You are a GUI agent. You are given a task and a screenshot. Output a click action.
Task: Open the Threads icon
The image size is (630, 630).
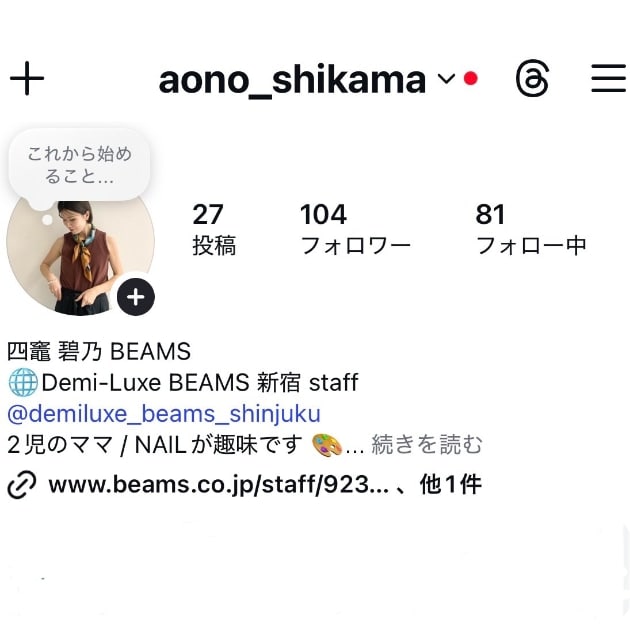click(x=532, y=79)
